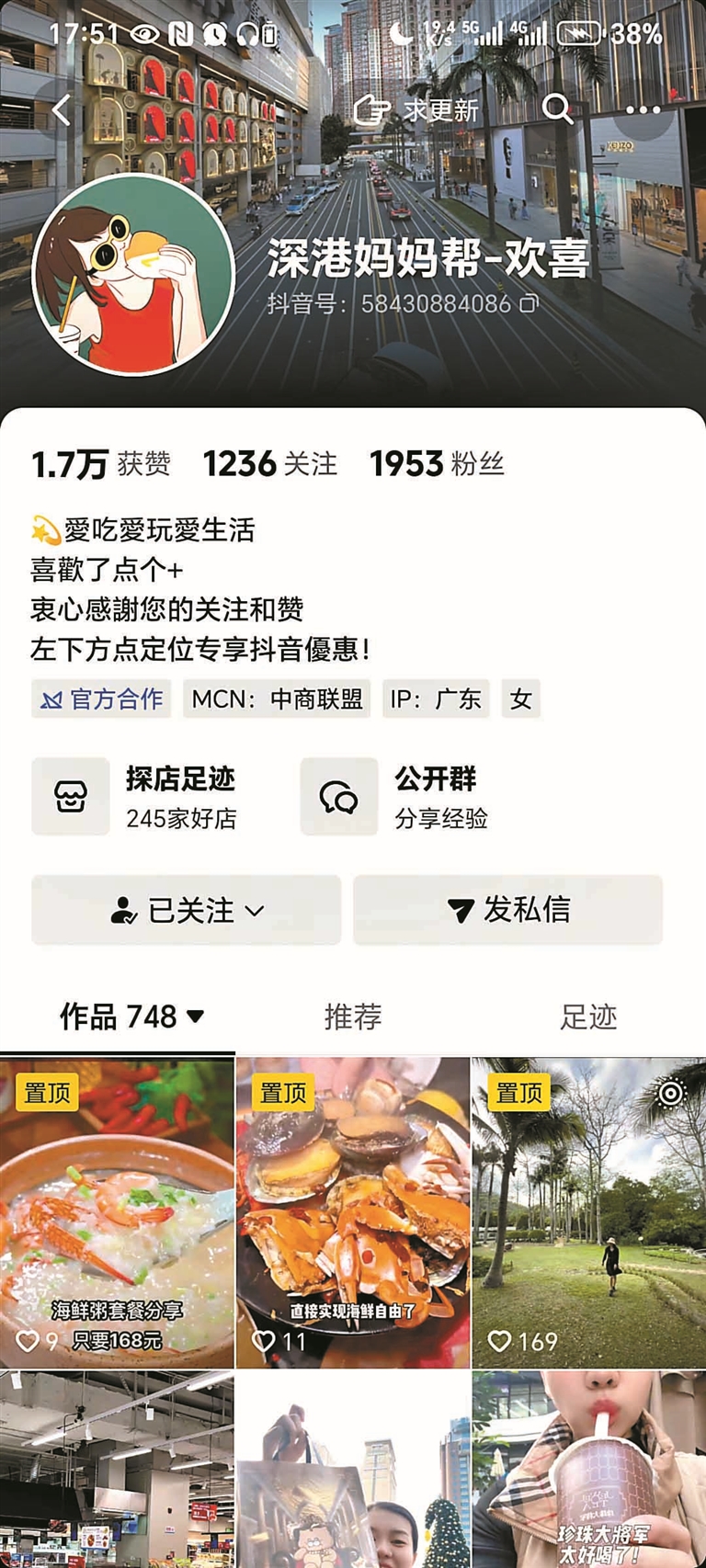Open the three-dot overflow menu
The image size is (706, 1568).
click(x=643, y=109)
